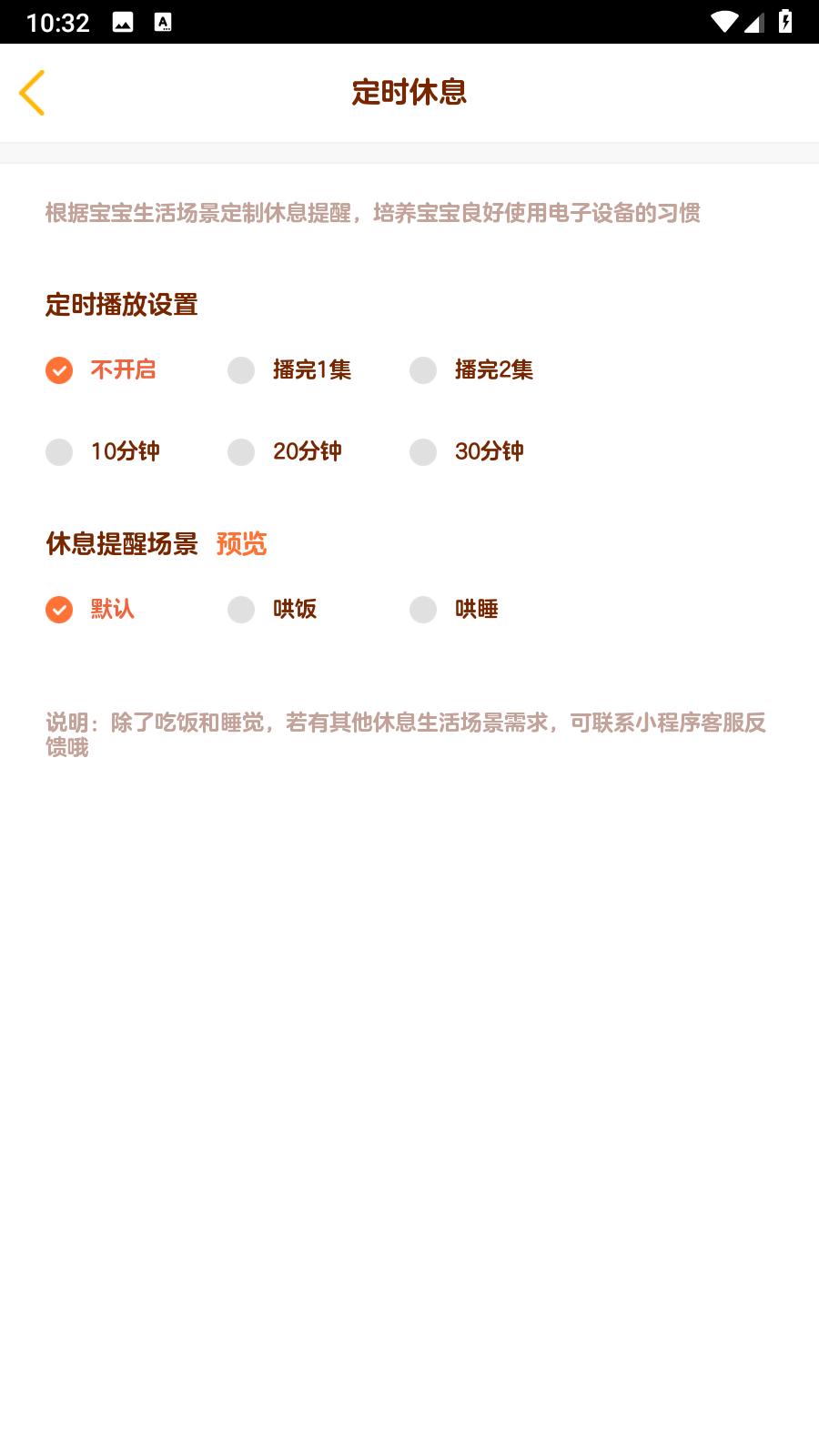Click the 定时播放设置 section header

(121, 305)
